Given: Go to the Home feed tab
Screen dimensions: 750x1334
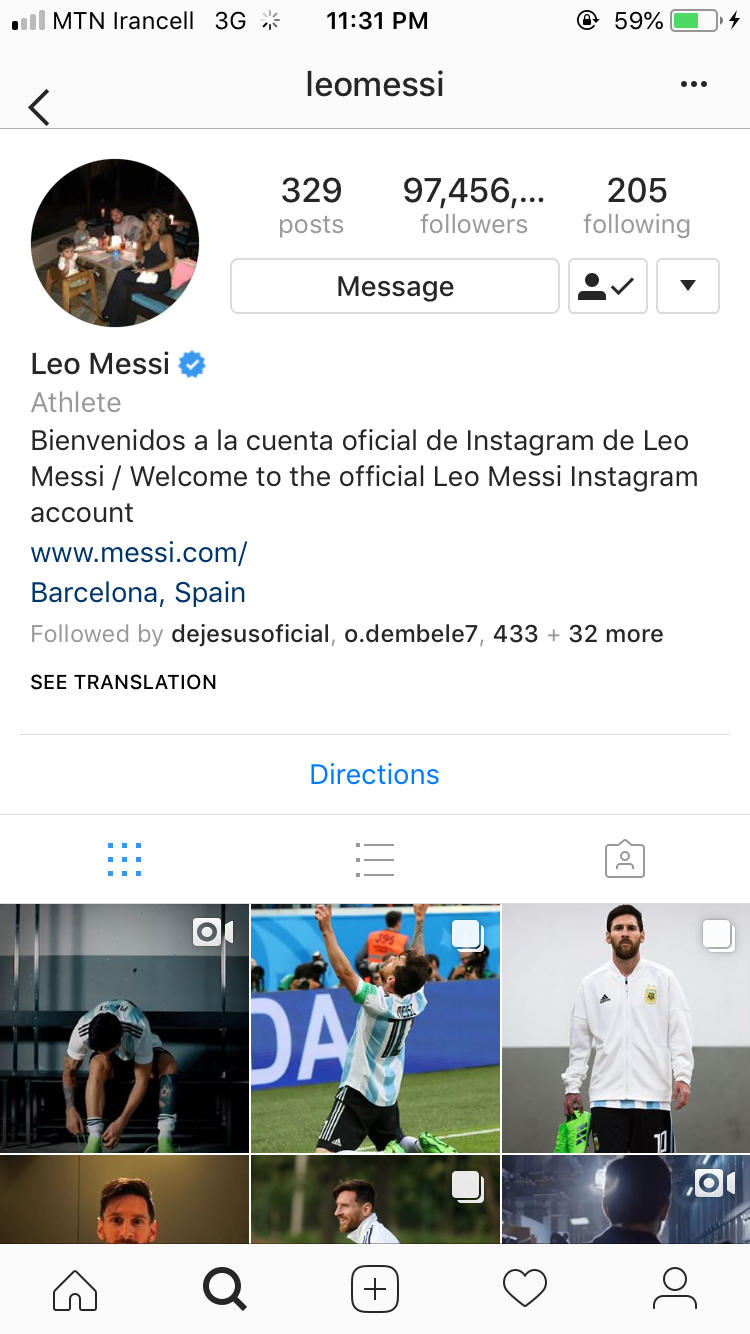Looking at the screenshot, I should 75,1289.
